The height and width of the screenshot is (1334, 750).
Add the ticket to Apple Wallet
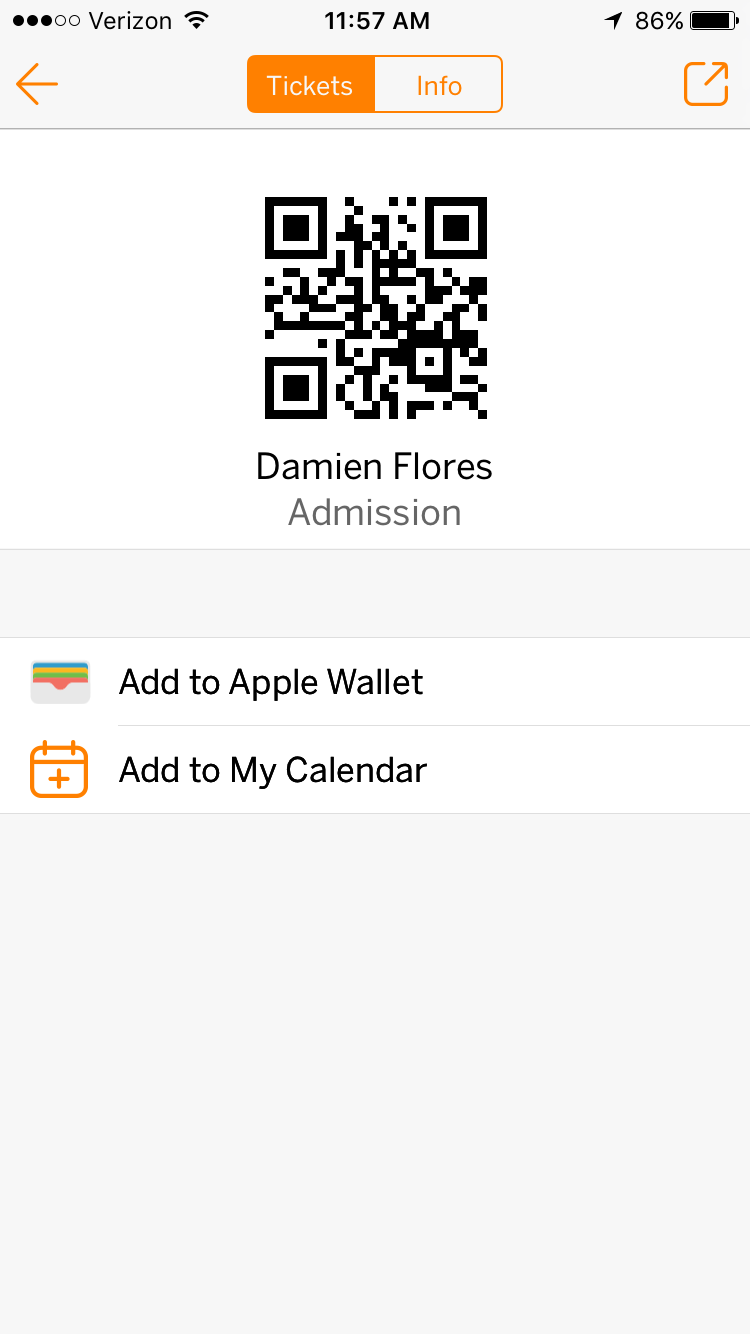(375, 682)
